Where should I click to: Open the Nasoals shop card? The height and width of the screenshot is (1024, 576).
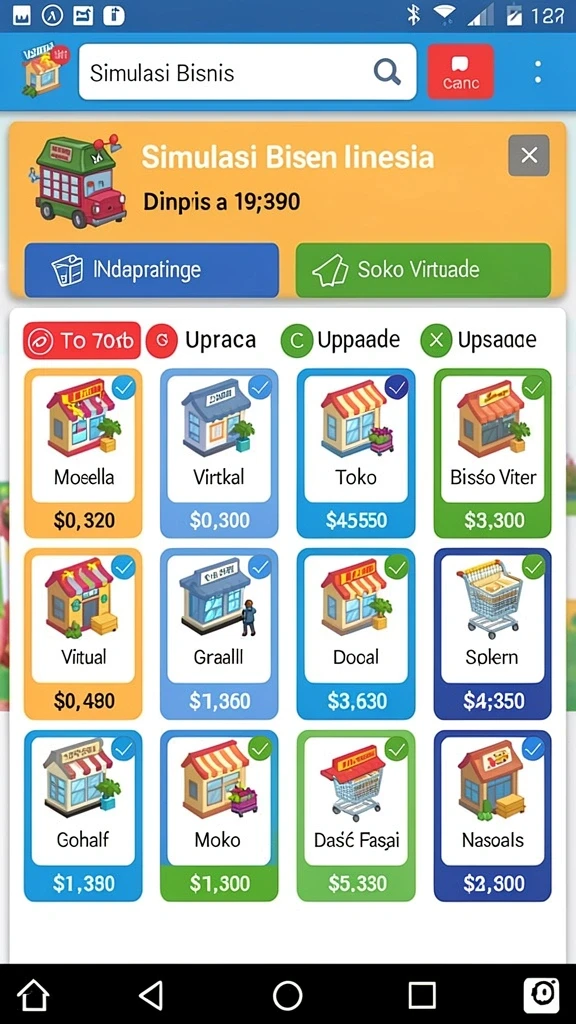[492, 816]
